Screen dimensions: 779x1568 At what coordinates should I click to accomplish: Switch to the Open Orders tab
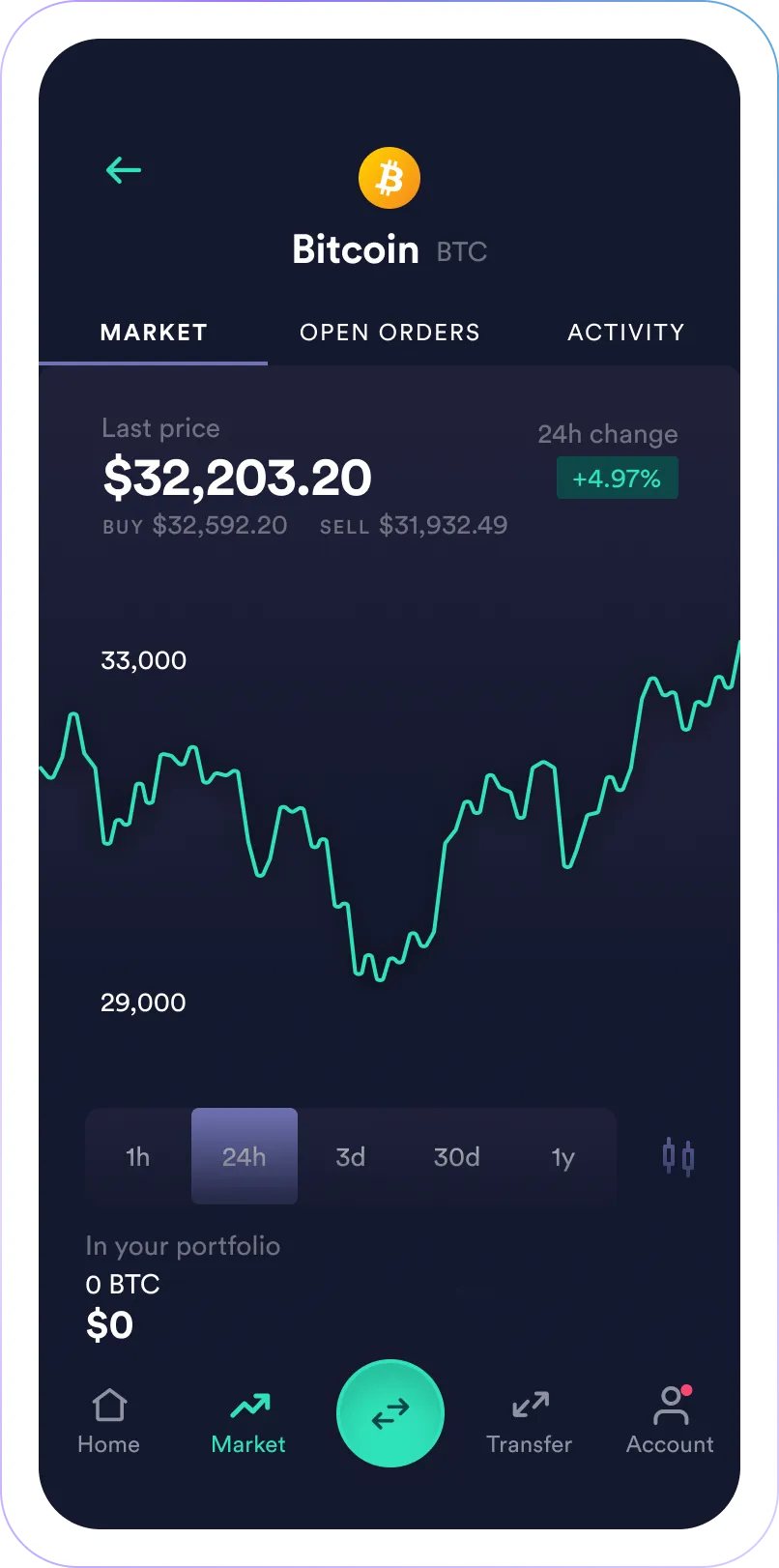389,333
